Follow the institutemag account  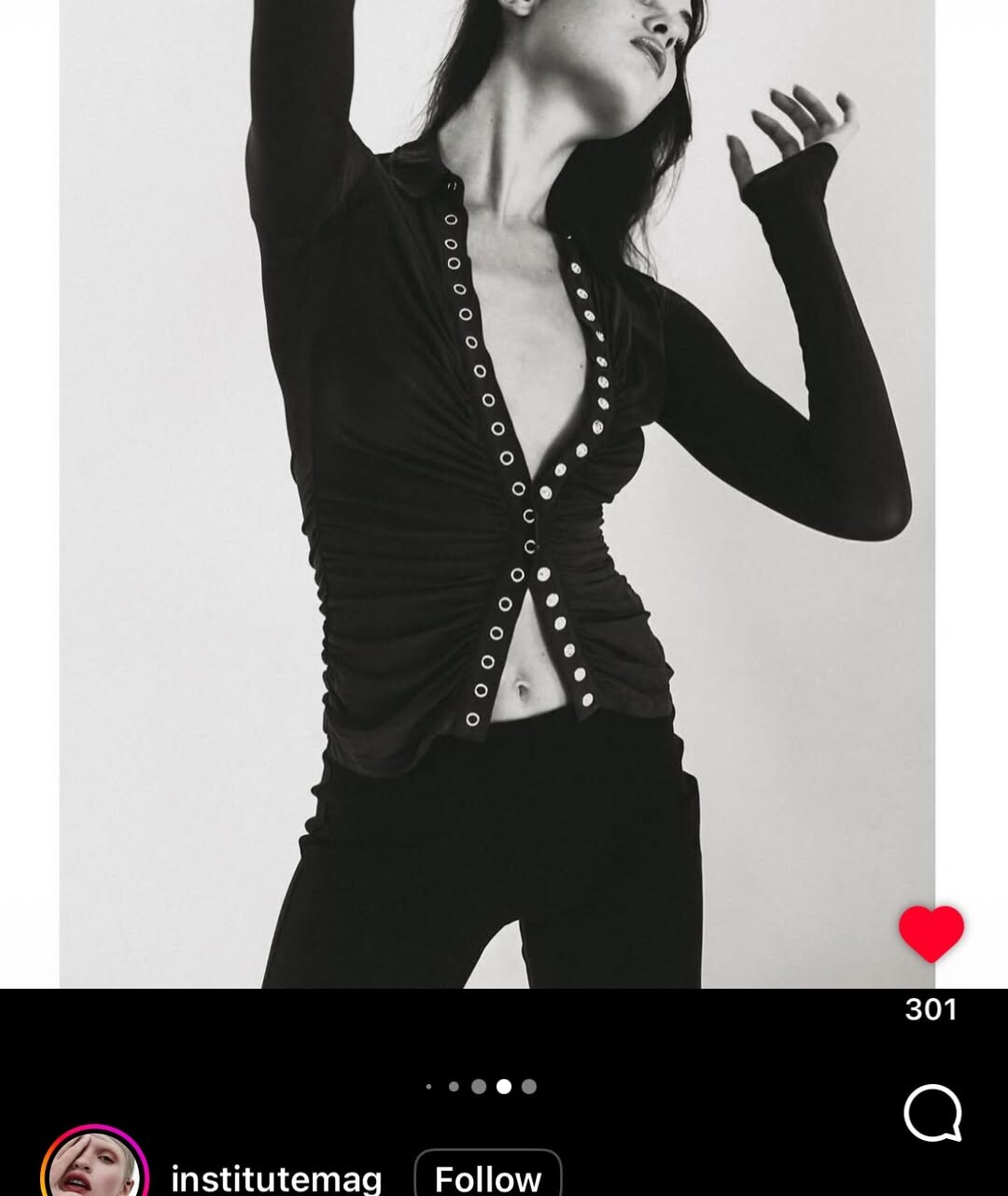pyautogui.click(x=487, y=1177)
